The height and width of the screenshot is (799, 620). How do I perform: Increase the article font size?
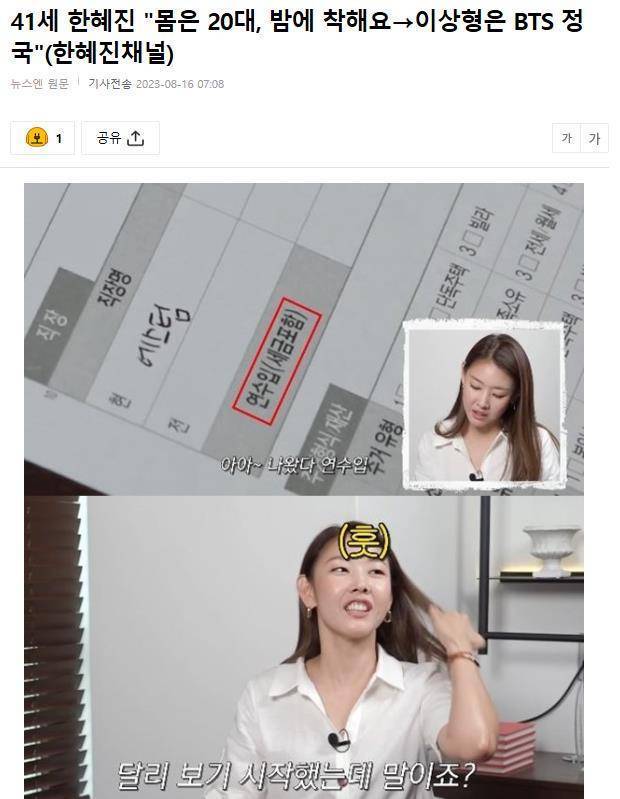[594, 138]
